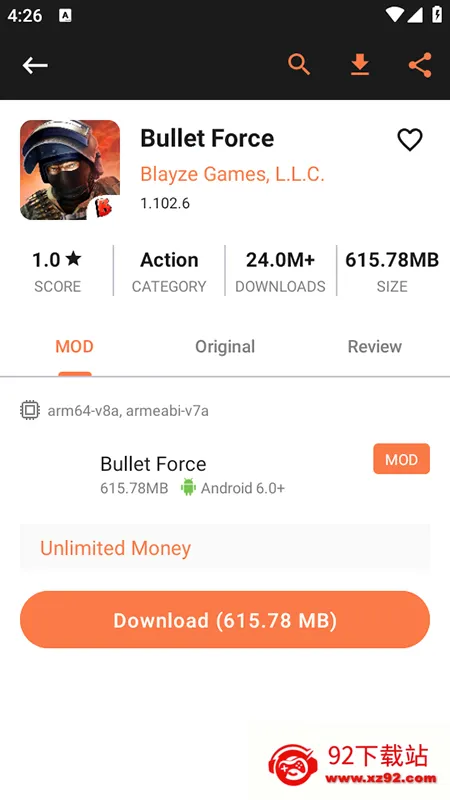
Task: Open the downloads icon in the app bar
Action: pyautogui.click(x=360, y=65)
